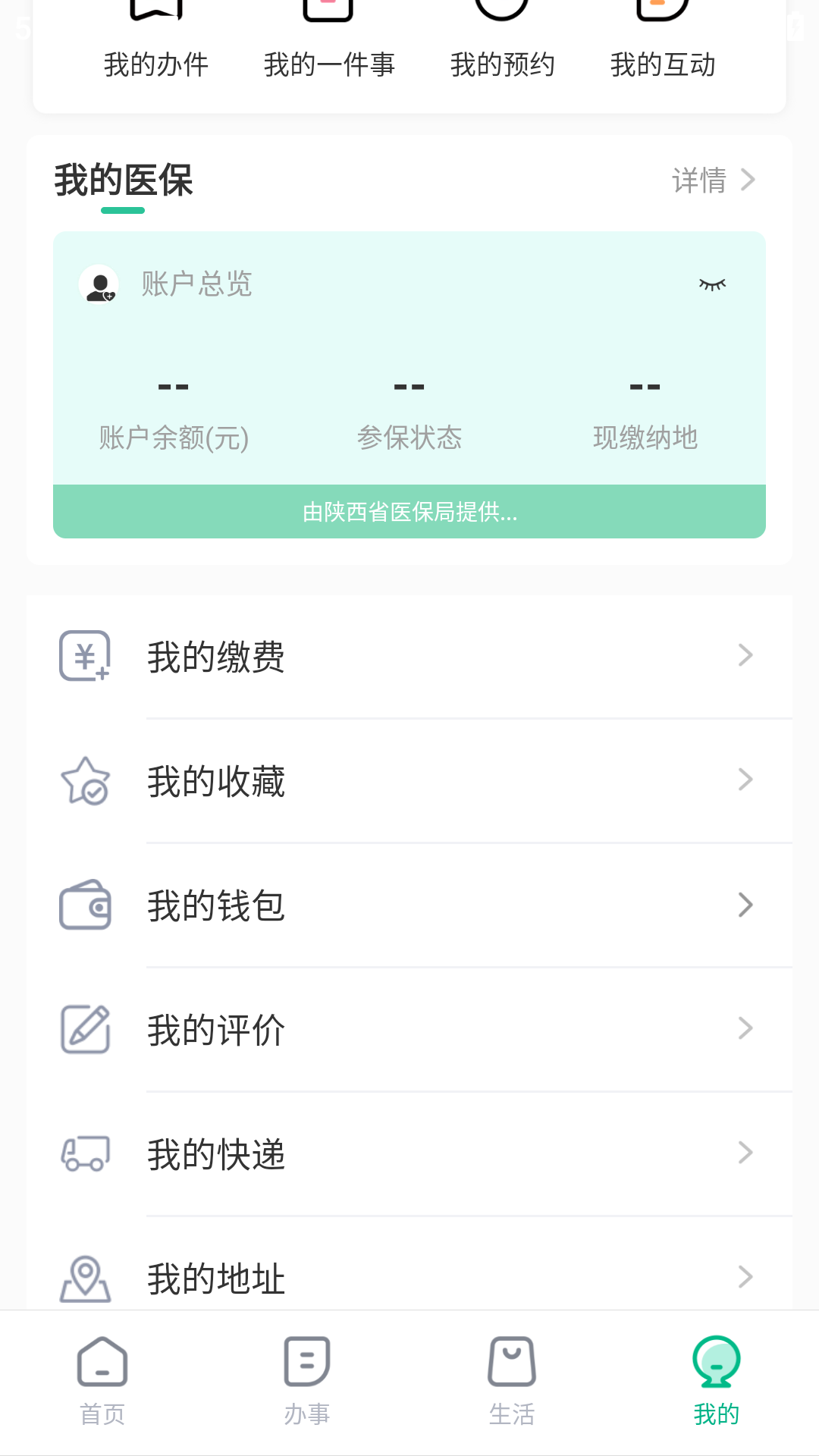819x1456 pixels.
Task: Open 我的快递 express deliveries
Action: click(x=409, y=1154)
